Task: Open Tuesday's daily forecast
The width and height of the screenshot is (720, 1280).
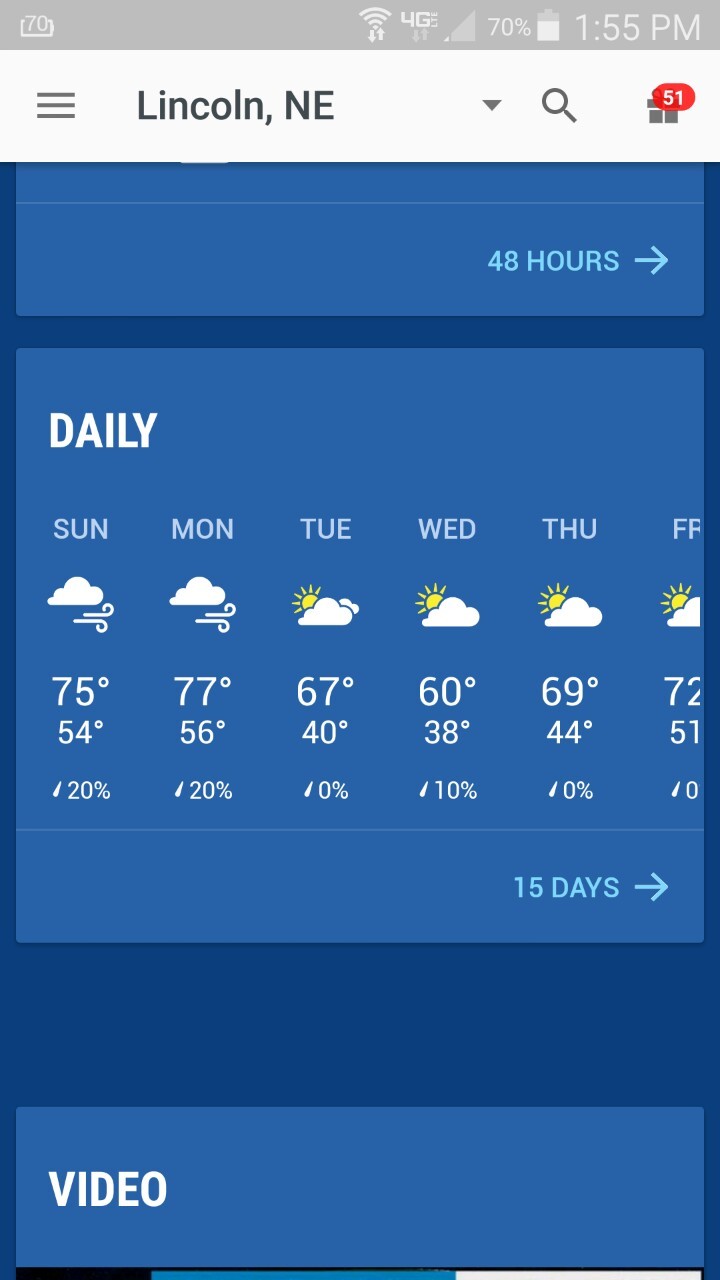Action: (326, 660)
